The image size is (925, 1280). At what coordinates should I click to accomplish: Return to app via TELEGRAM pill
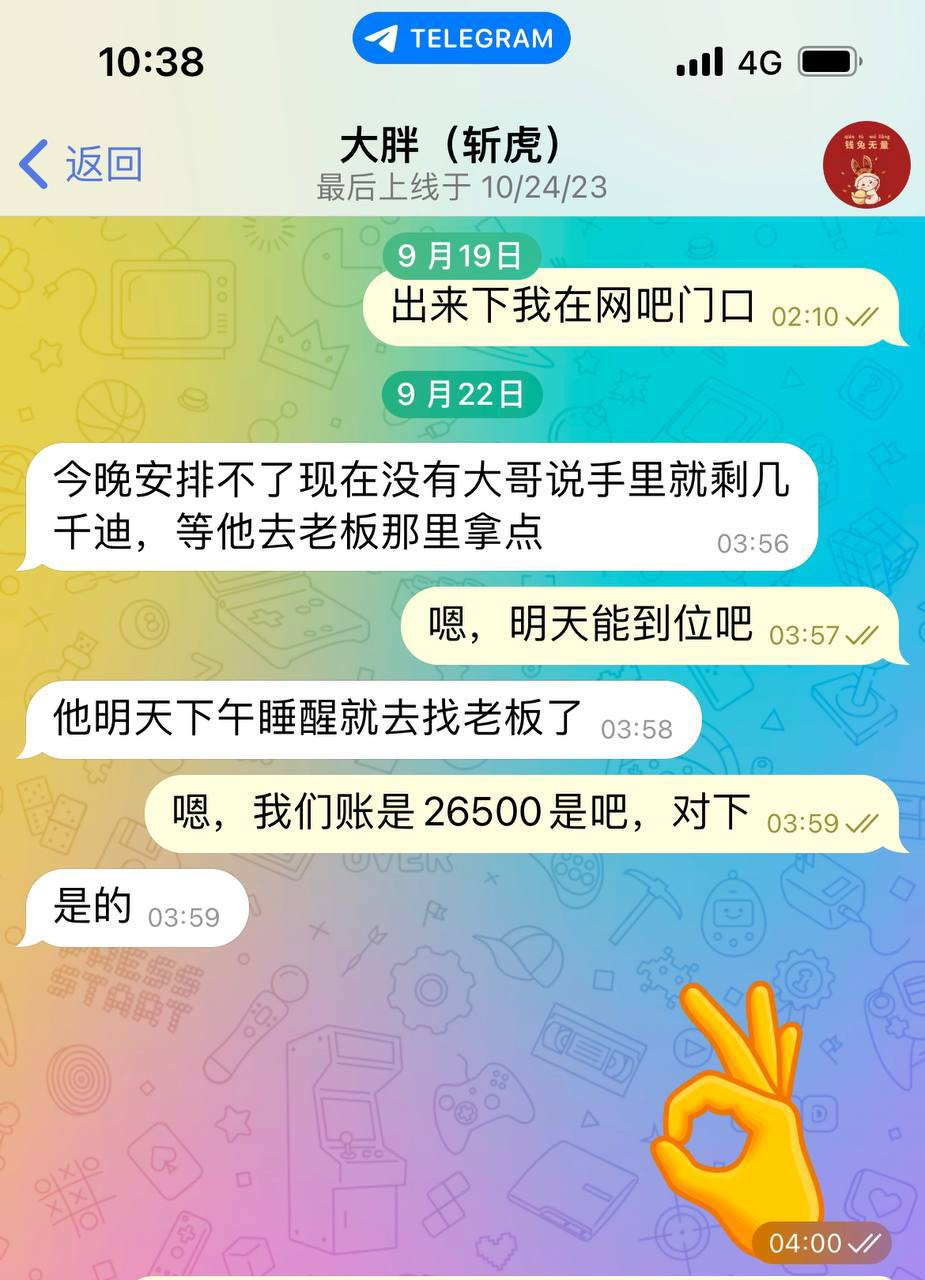pyautogui.click(x=461, y=39)
